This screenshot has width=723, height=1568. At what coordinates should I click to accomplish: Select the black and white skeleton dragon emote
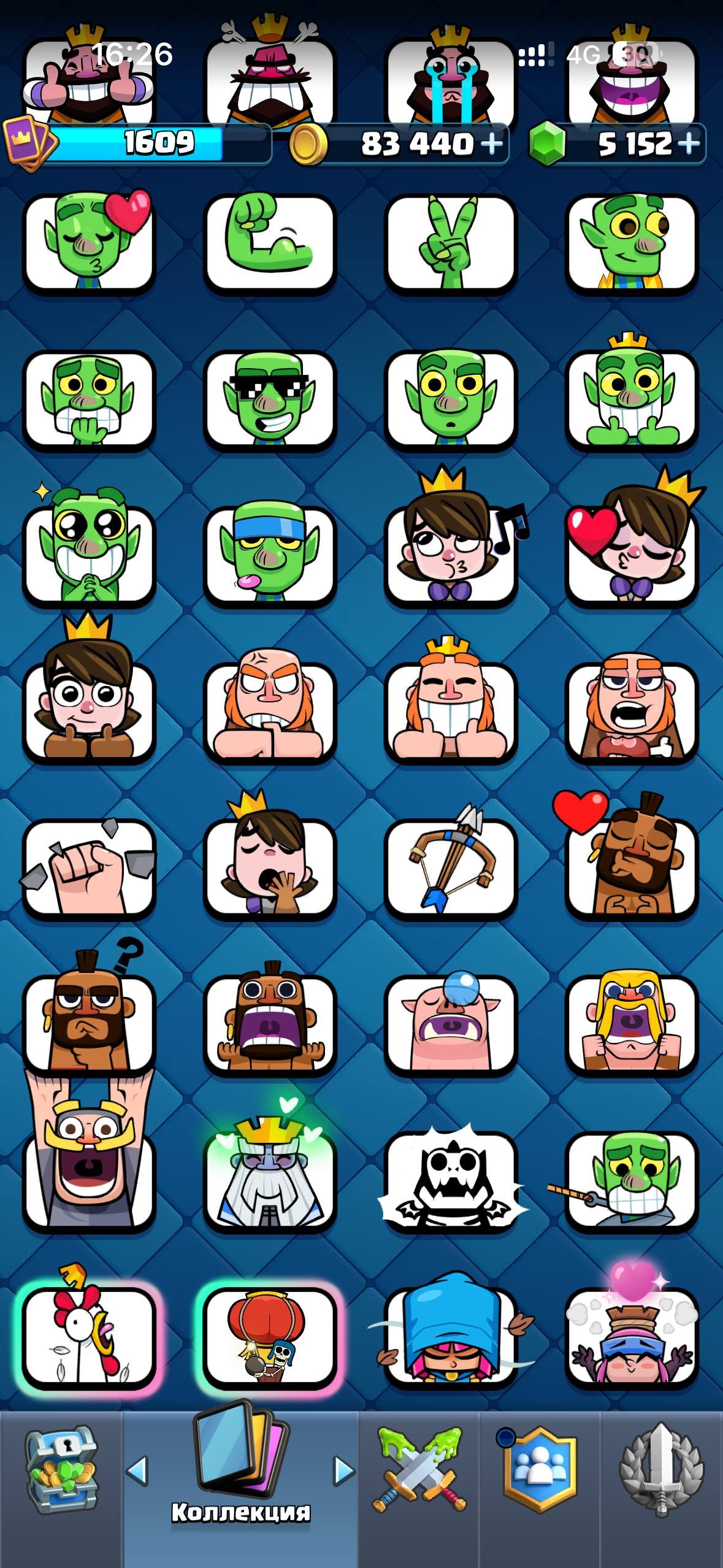451,1178
